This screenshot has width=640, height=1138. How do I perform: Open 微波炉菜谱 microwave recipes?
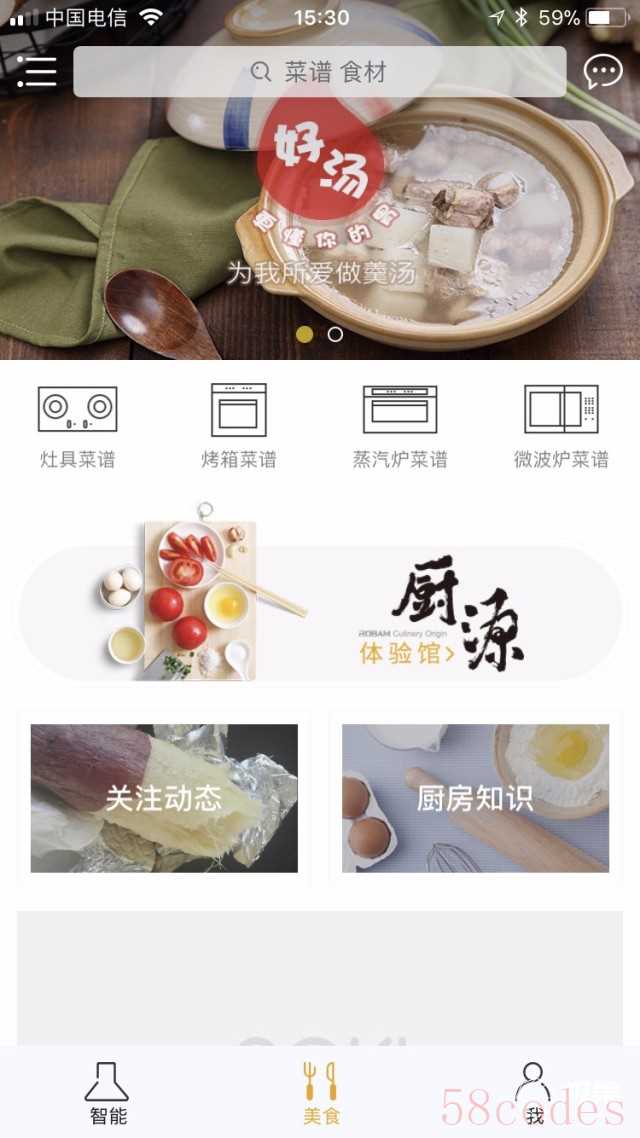[x=561, y=426]
